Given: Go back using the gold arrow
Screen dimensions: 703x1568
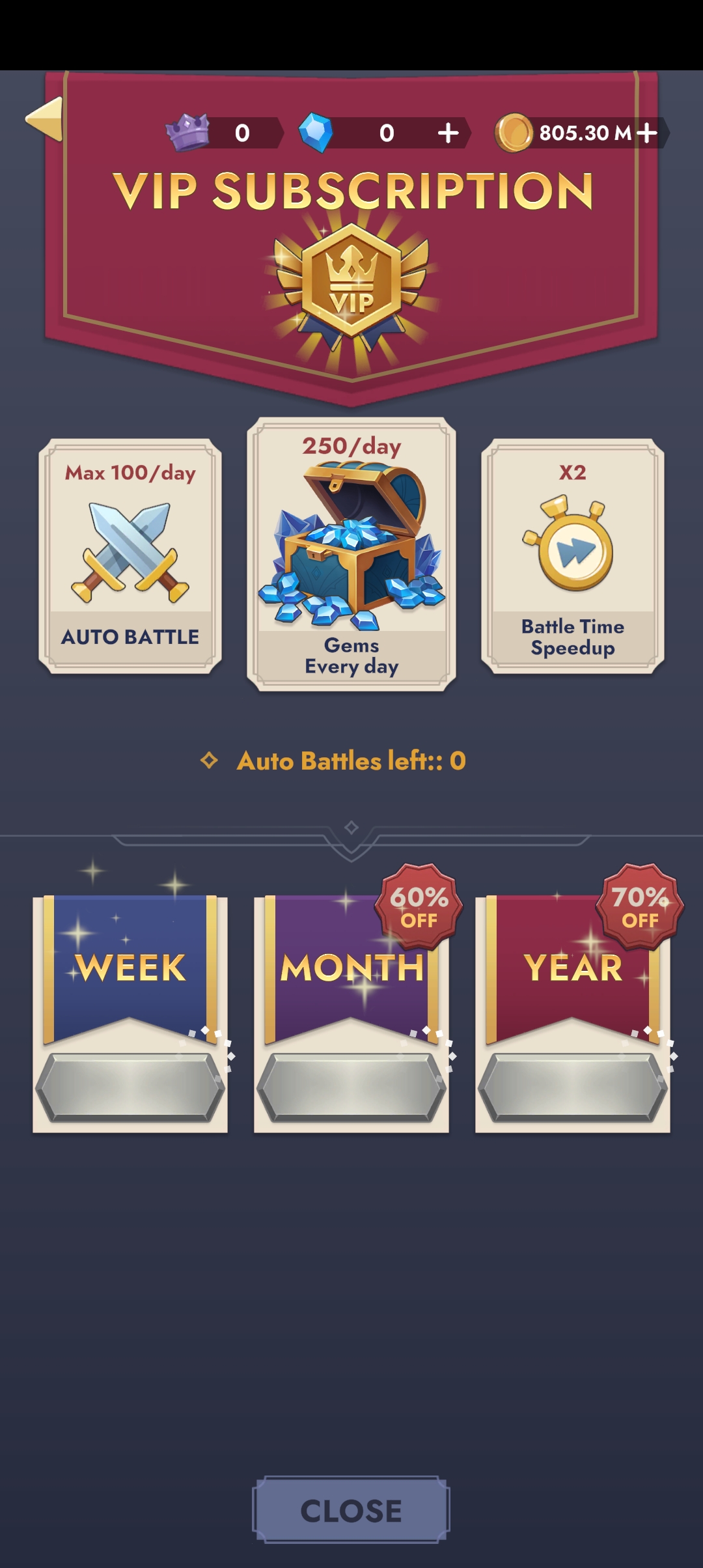Looking at the screenshot, I should (46, 119).
